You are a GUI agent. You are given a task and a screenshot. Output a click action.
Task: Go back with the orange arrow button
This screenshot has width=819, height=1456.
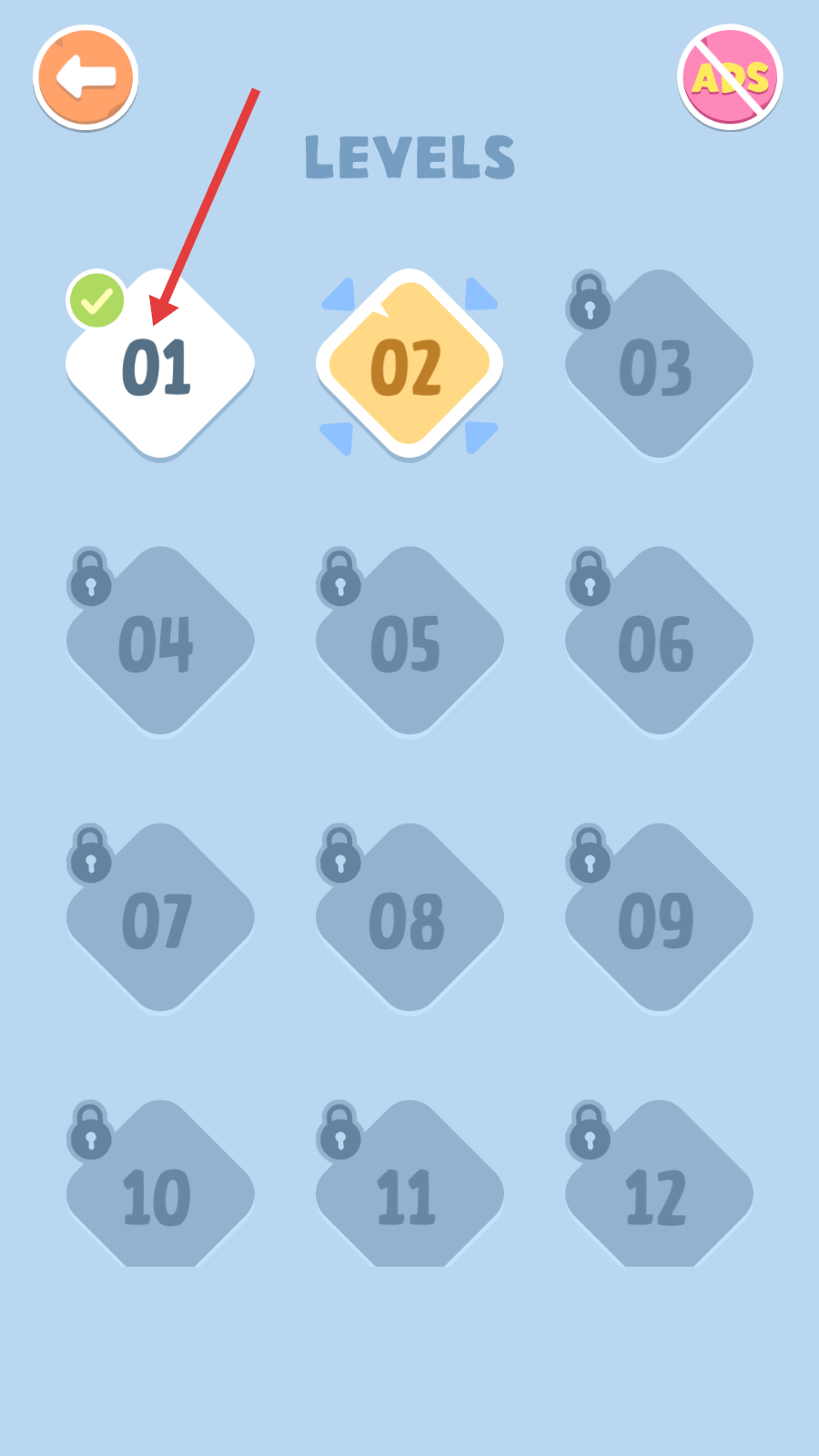coord(86,77)
